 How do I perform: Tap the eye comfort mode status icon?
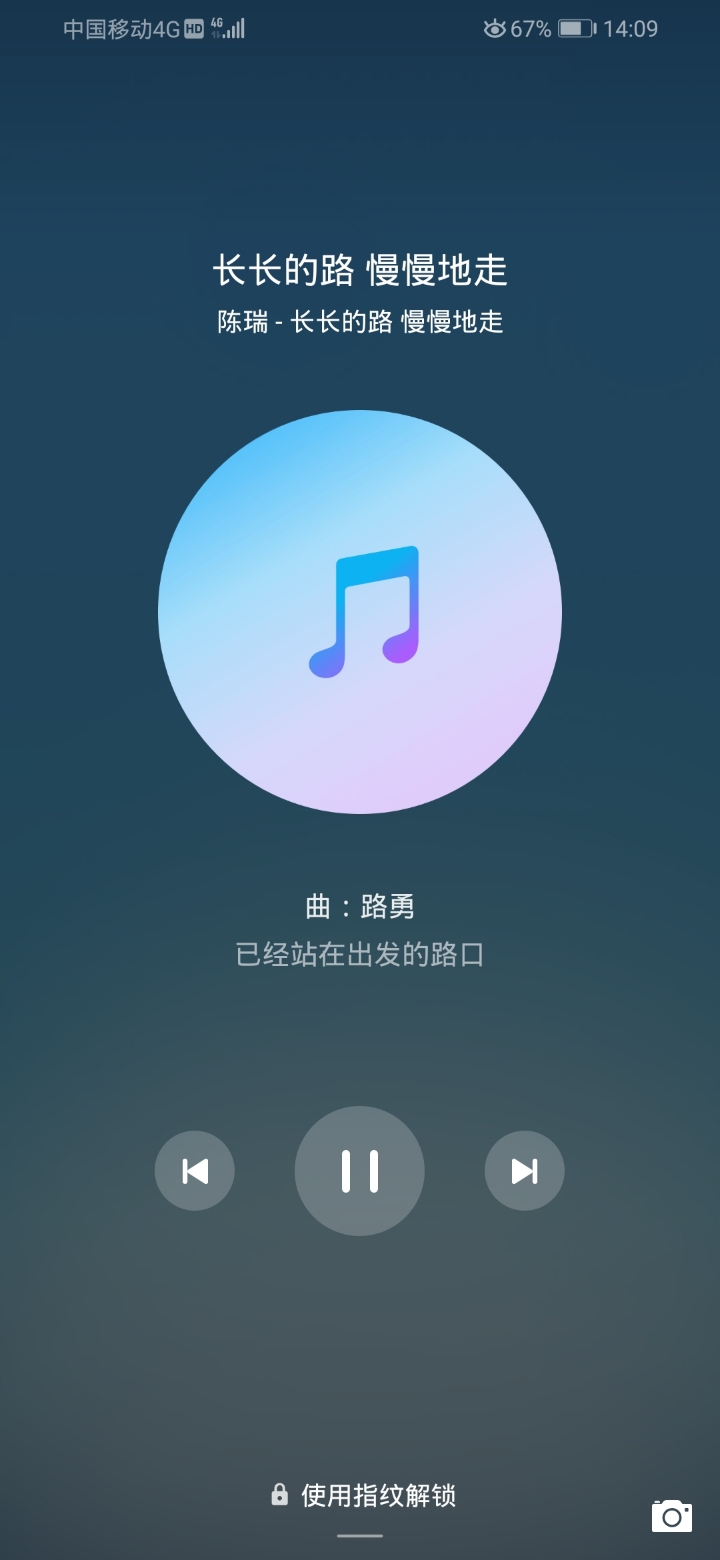[494, 29]
